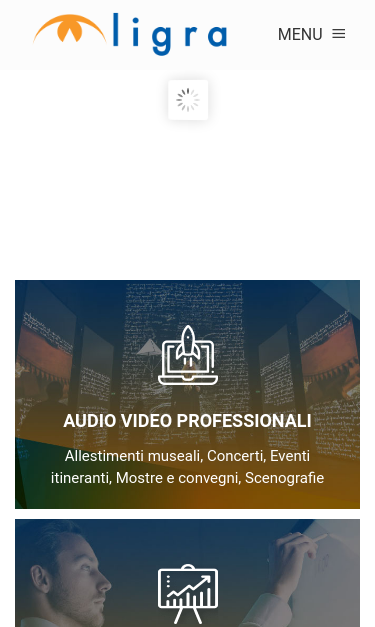Viewport: 375px width, 627px height.
Task: Open the card with the presentation chart icon
Action: pyautogui.click(x=188, y=573)
